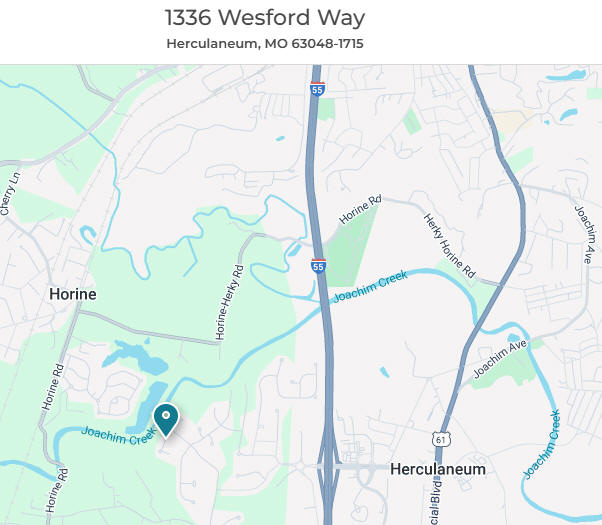
Task: Tap the location pin near Joachim Creek
Action: click(165, 418)
